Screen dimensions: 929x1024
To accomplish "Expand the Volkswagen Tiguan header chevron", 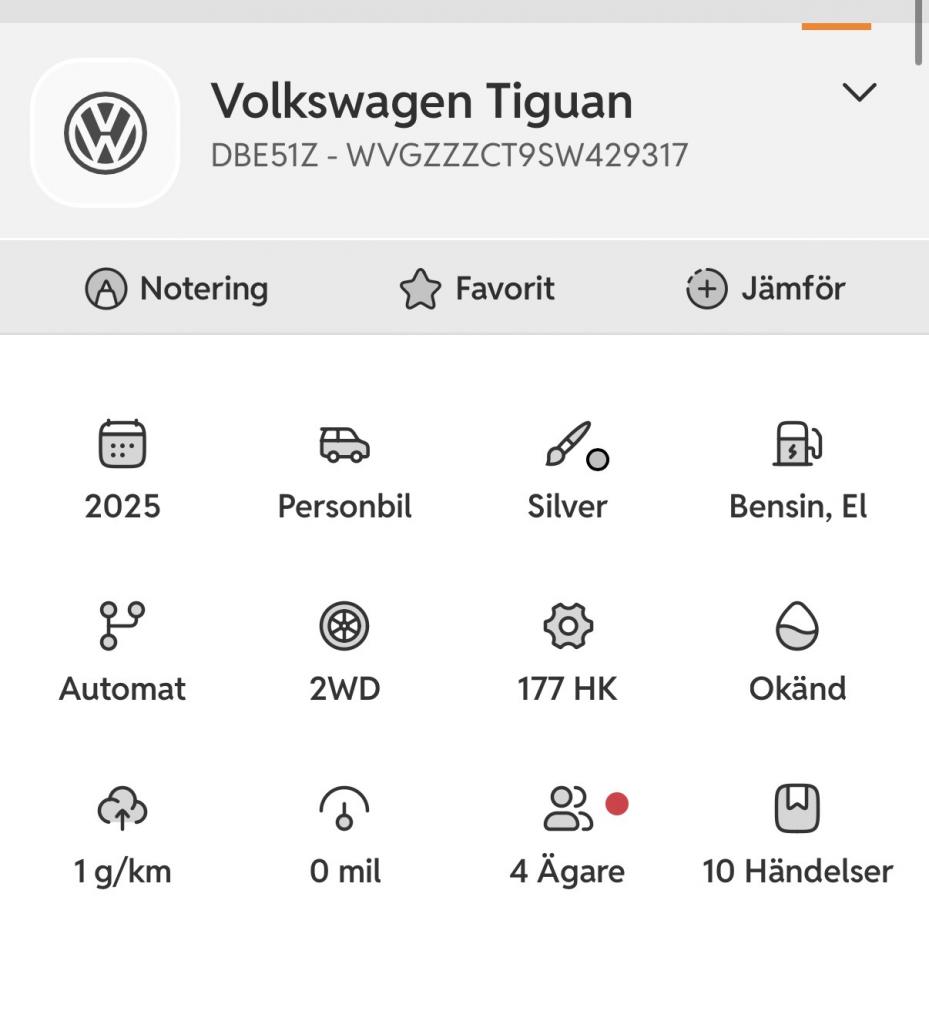I will coord(858,93).
